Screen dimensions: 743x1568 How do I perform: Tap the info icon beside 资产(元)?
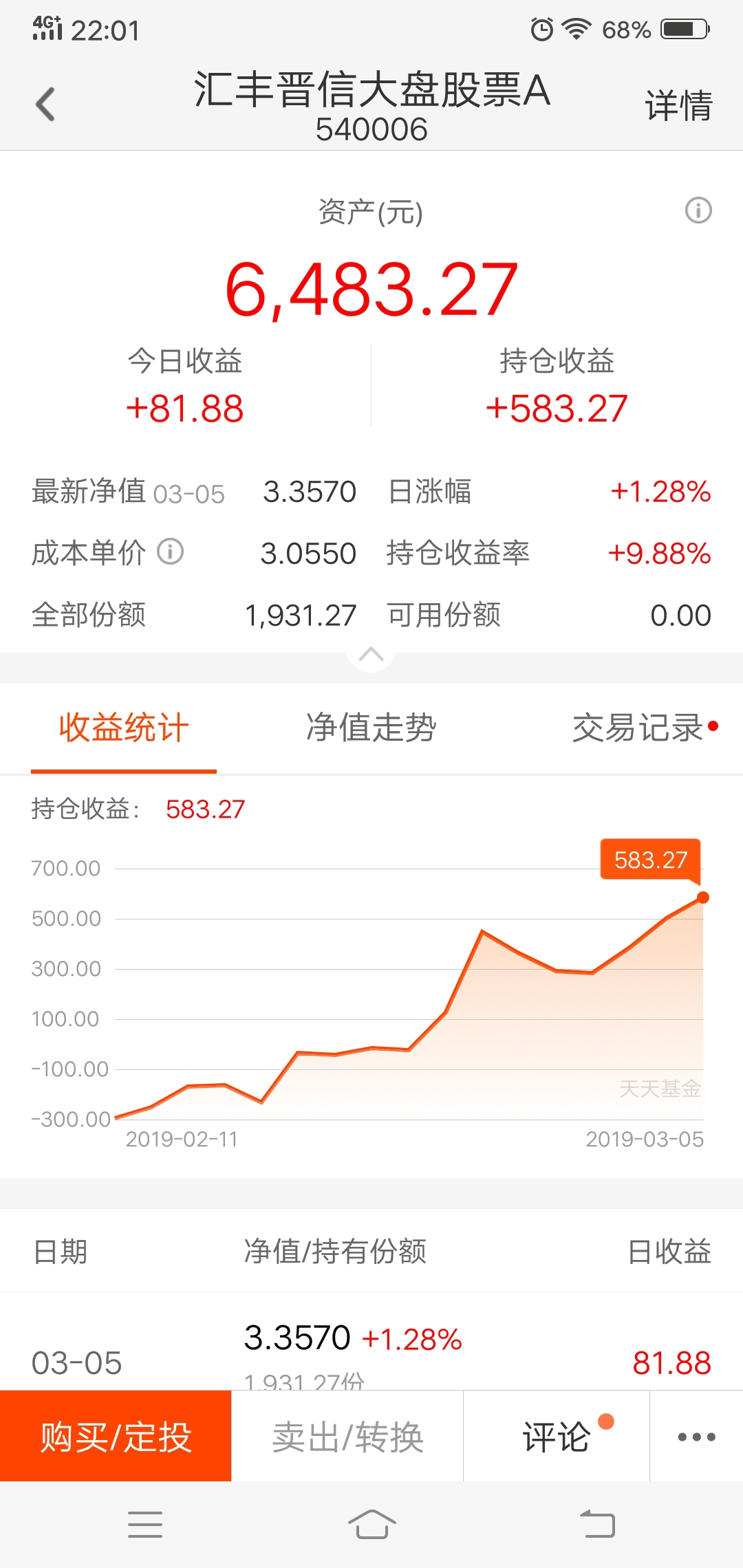coord(698,210)
